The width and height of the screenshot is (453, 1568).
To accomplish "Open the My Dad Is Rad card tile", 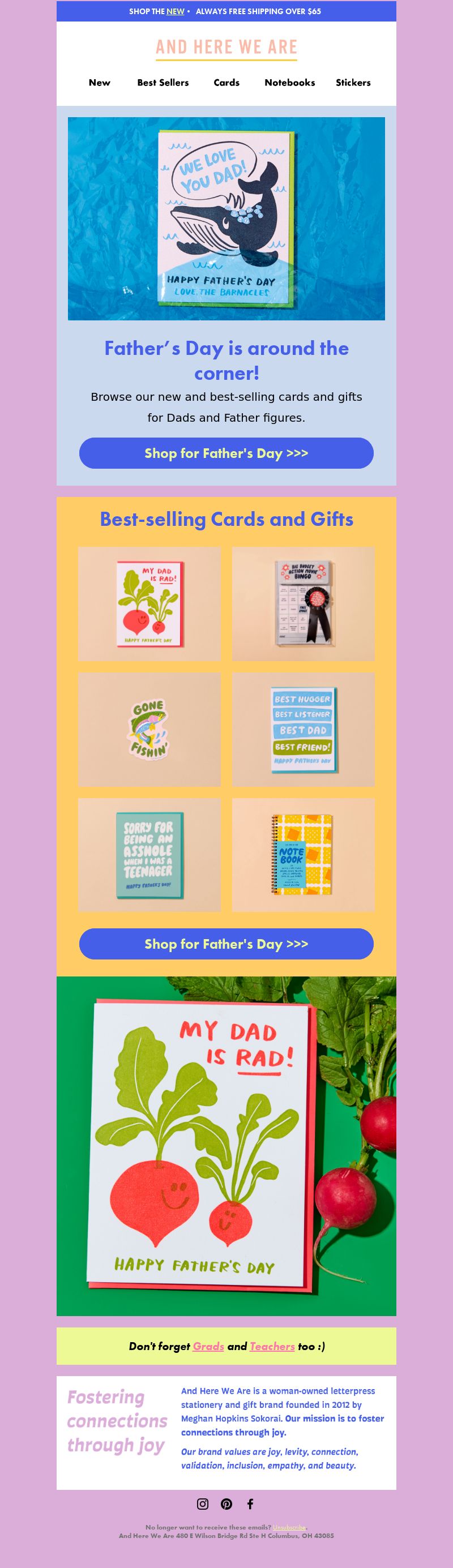I will 149,604.
